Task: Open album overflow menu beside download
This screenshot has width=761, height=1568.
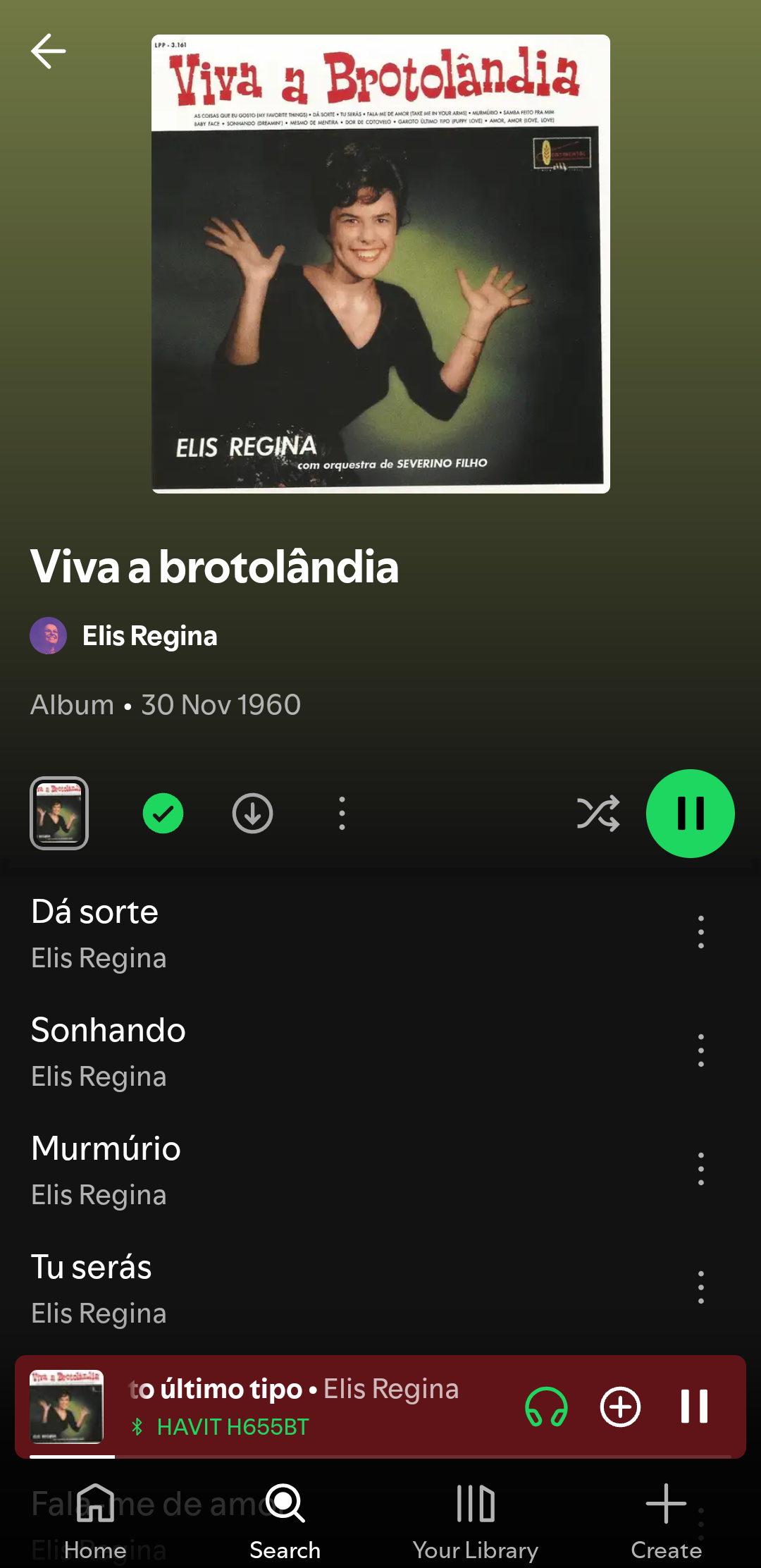Action: (342, 813)
